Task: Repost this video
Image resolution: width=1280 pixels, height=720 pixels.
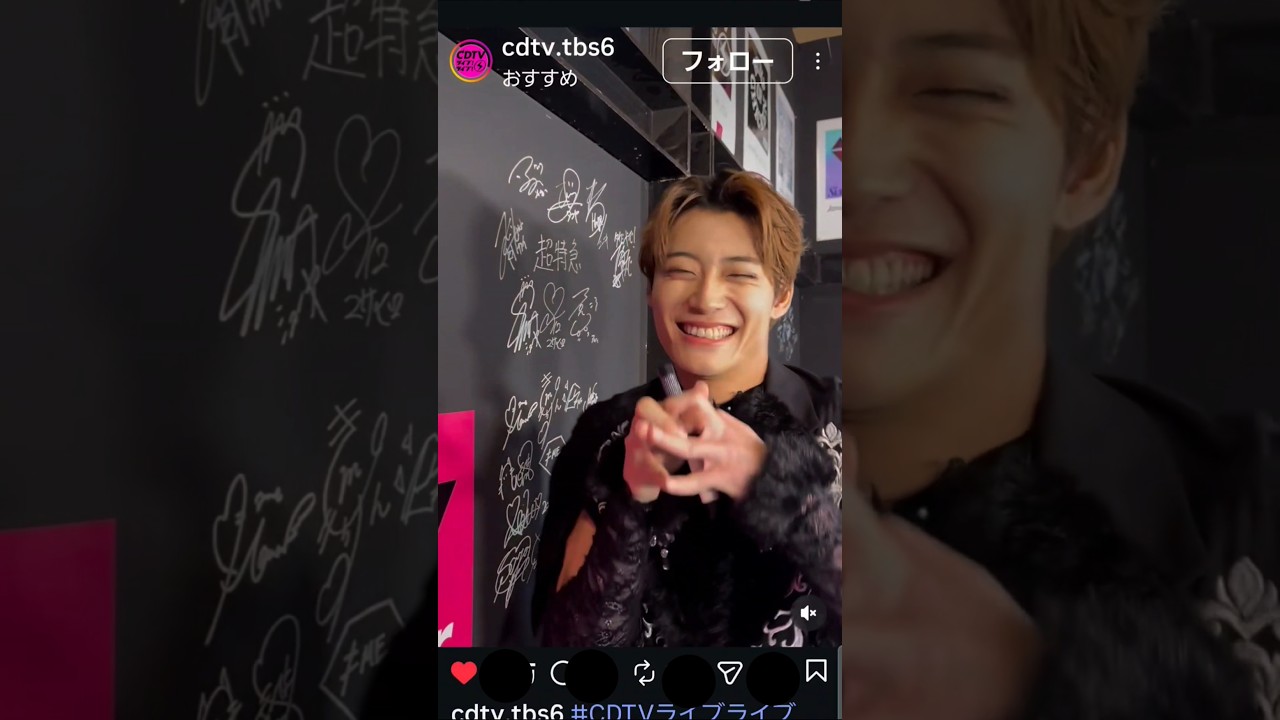Action: (x=644, y=673)
